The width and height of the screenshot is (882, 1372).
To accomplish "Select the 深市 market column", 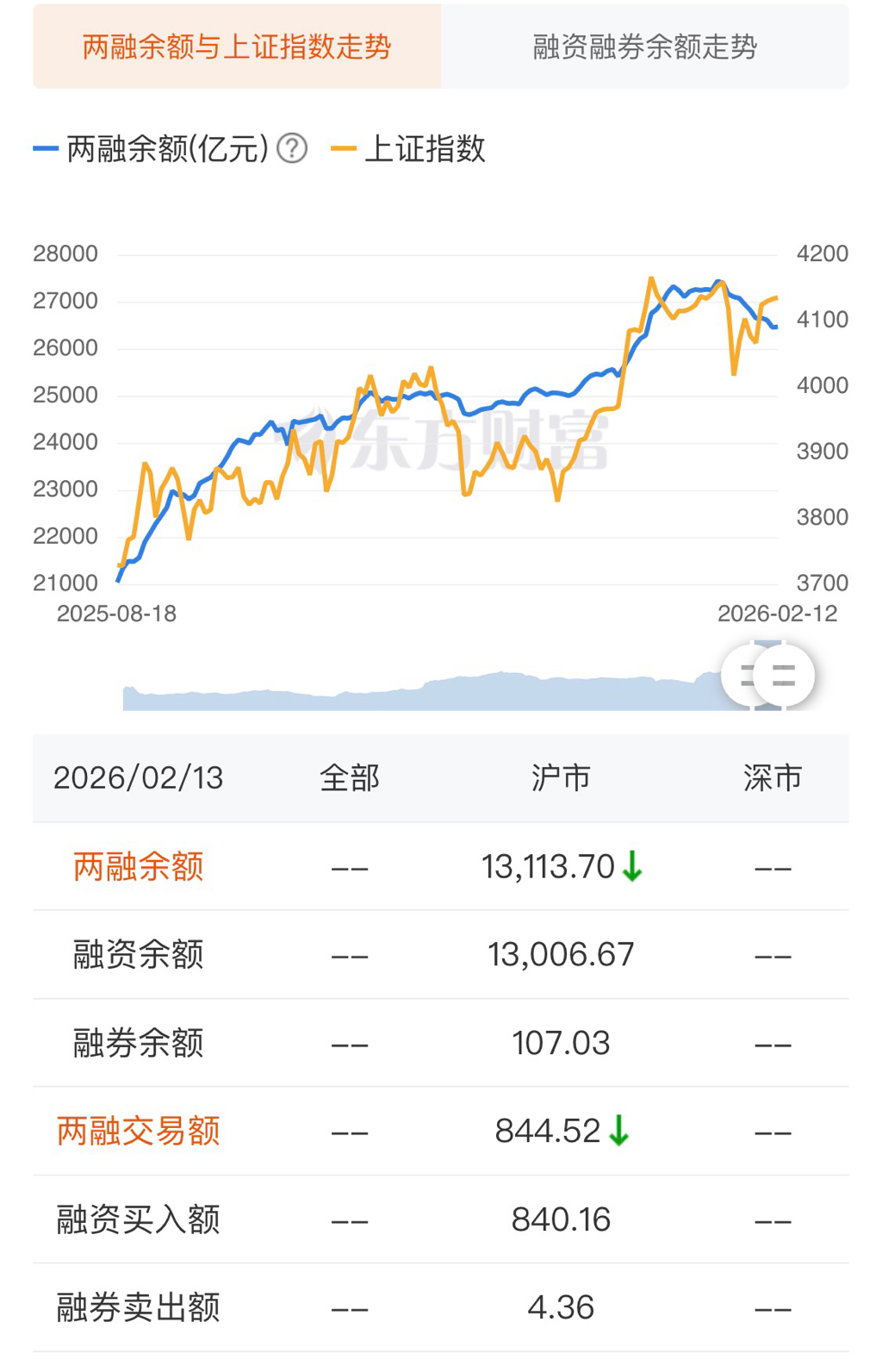I will [x=772, y=778].
